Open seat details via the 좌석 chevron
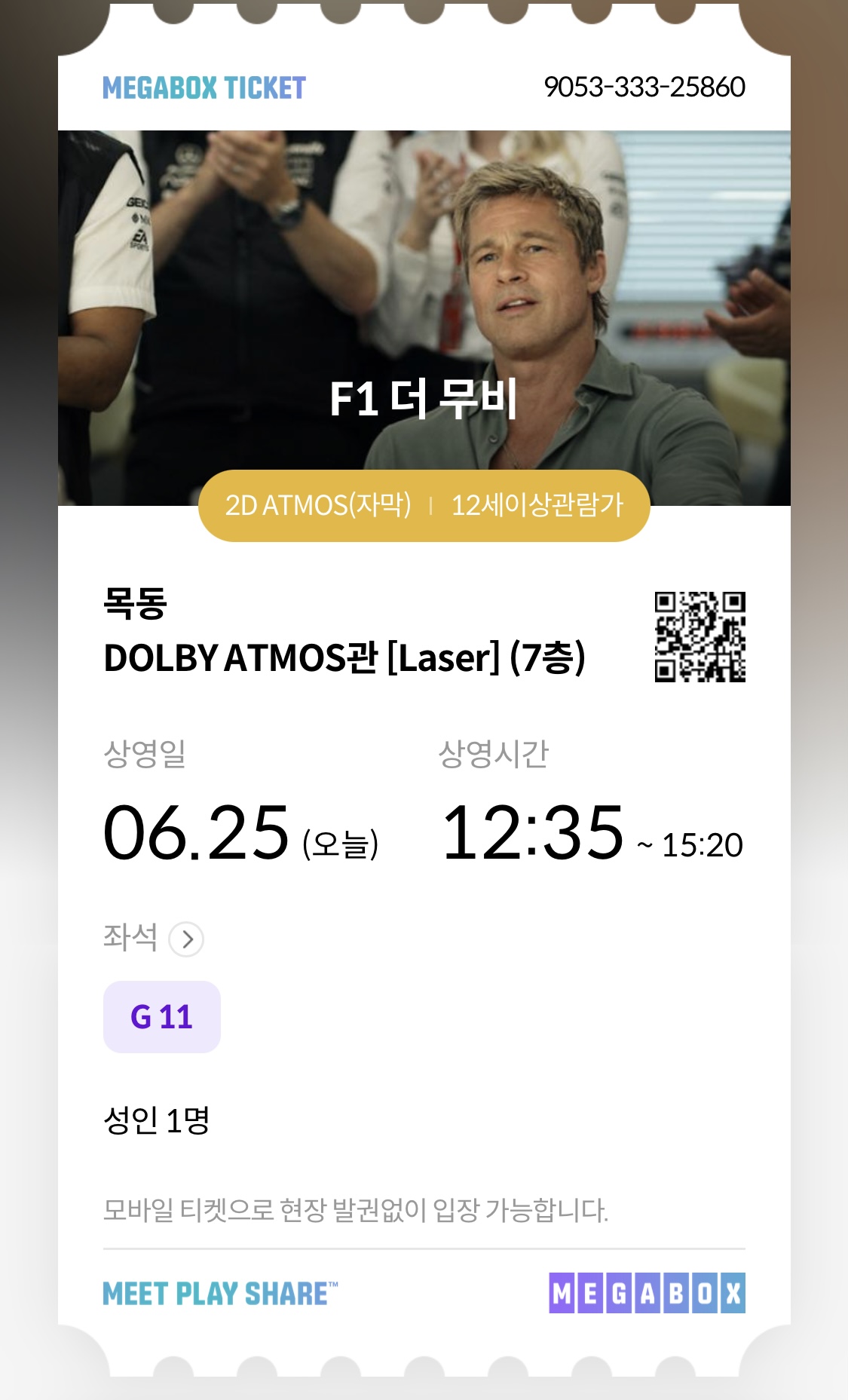848x1400 pixels. coord(186,939)
